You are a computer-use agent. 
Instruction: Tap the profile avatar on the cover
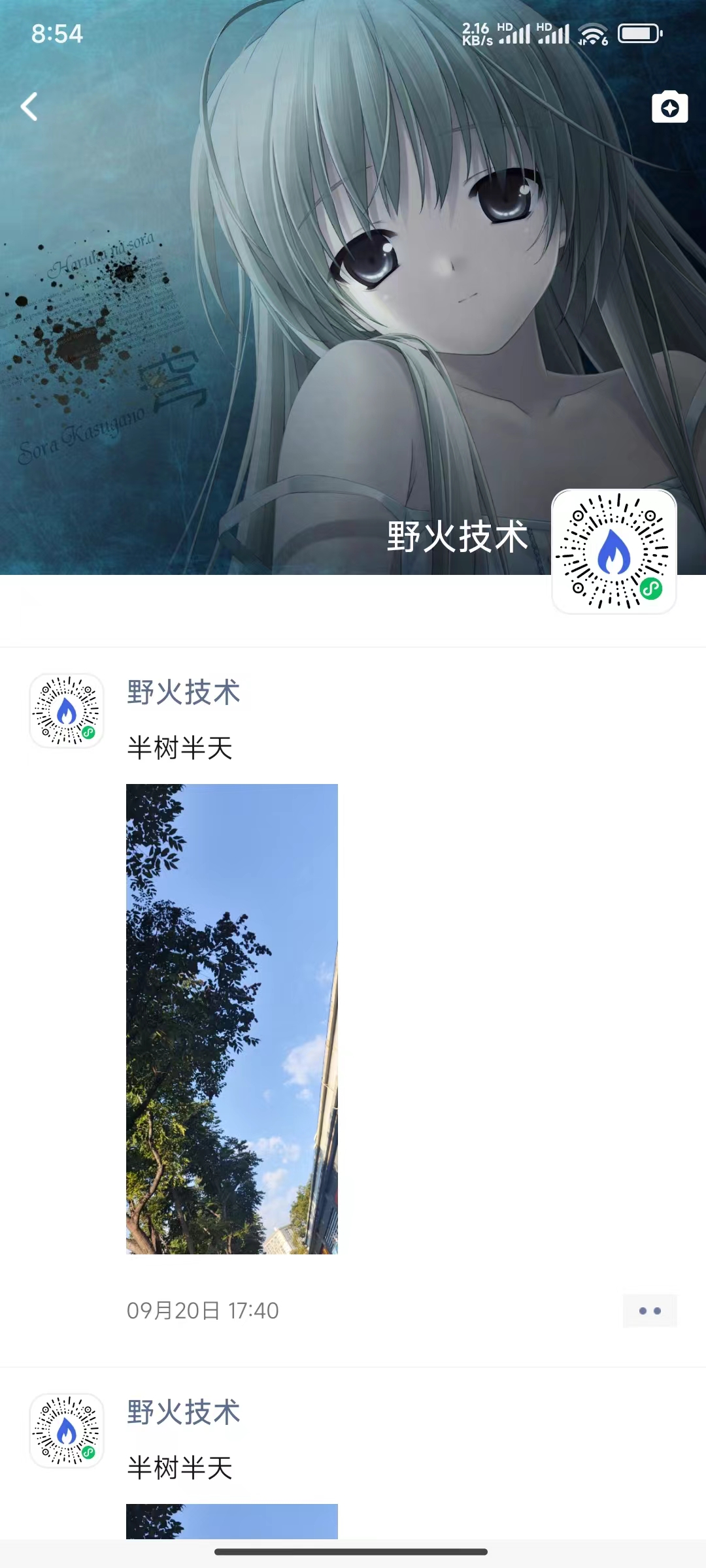tap(614, 551)
